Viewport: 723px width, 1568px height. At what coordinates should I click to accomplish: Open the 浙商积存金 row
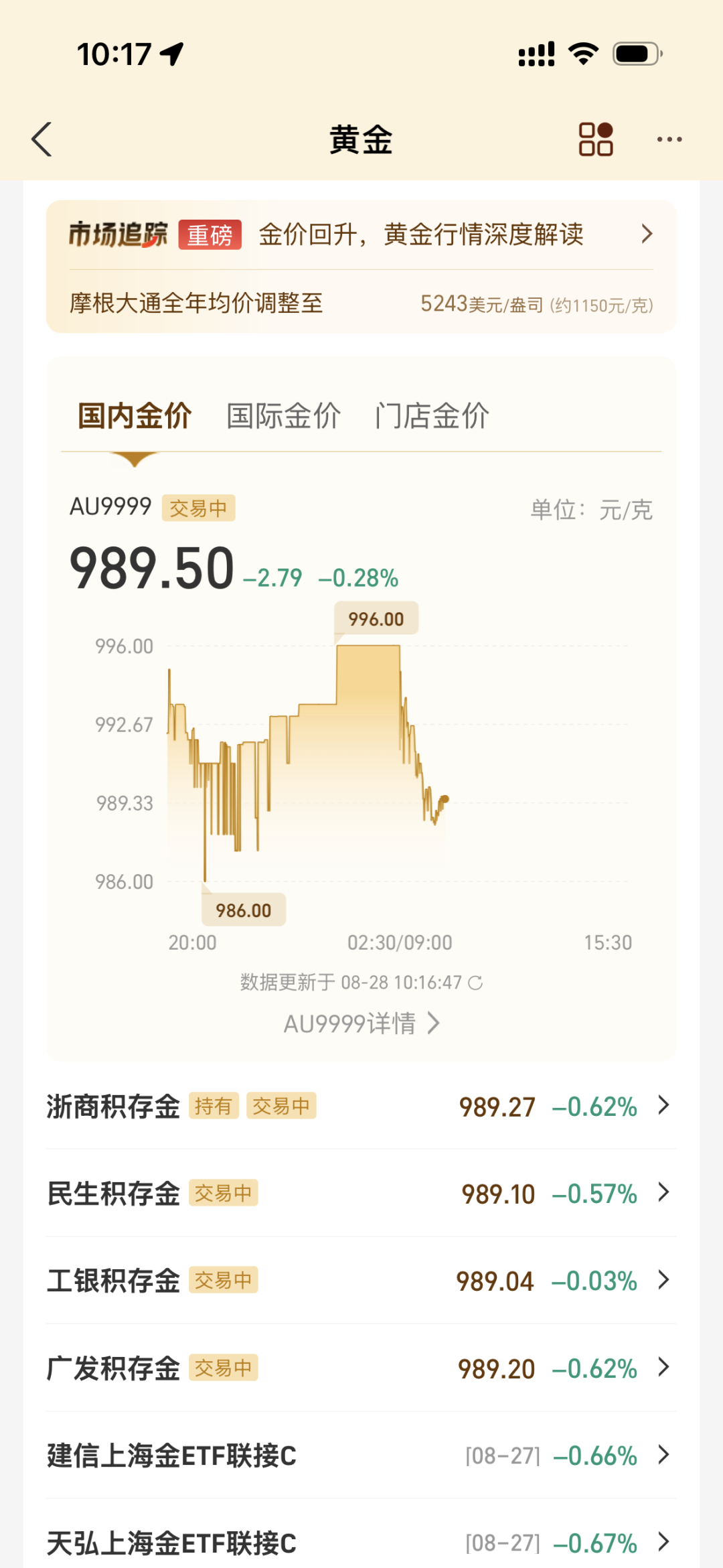361,1106
